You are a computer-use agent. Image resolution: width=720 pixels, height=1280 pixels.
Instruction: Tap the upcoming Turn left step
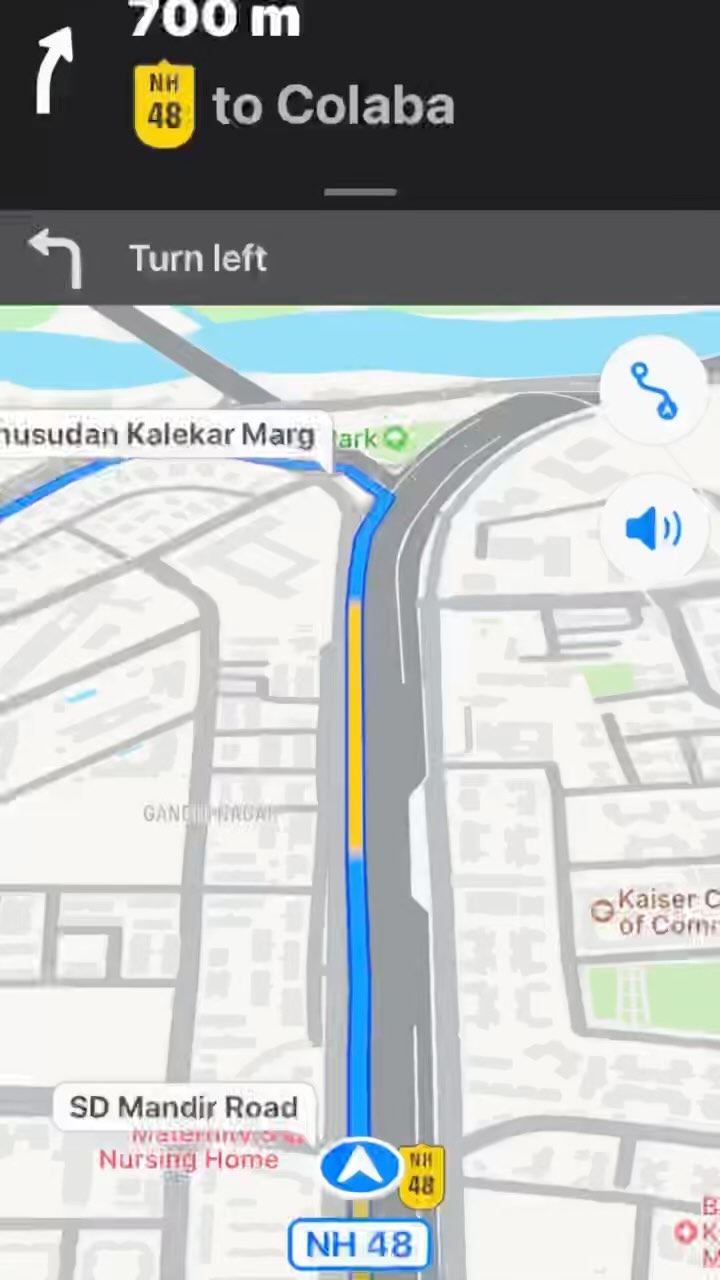pos(198,258)
